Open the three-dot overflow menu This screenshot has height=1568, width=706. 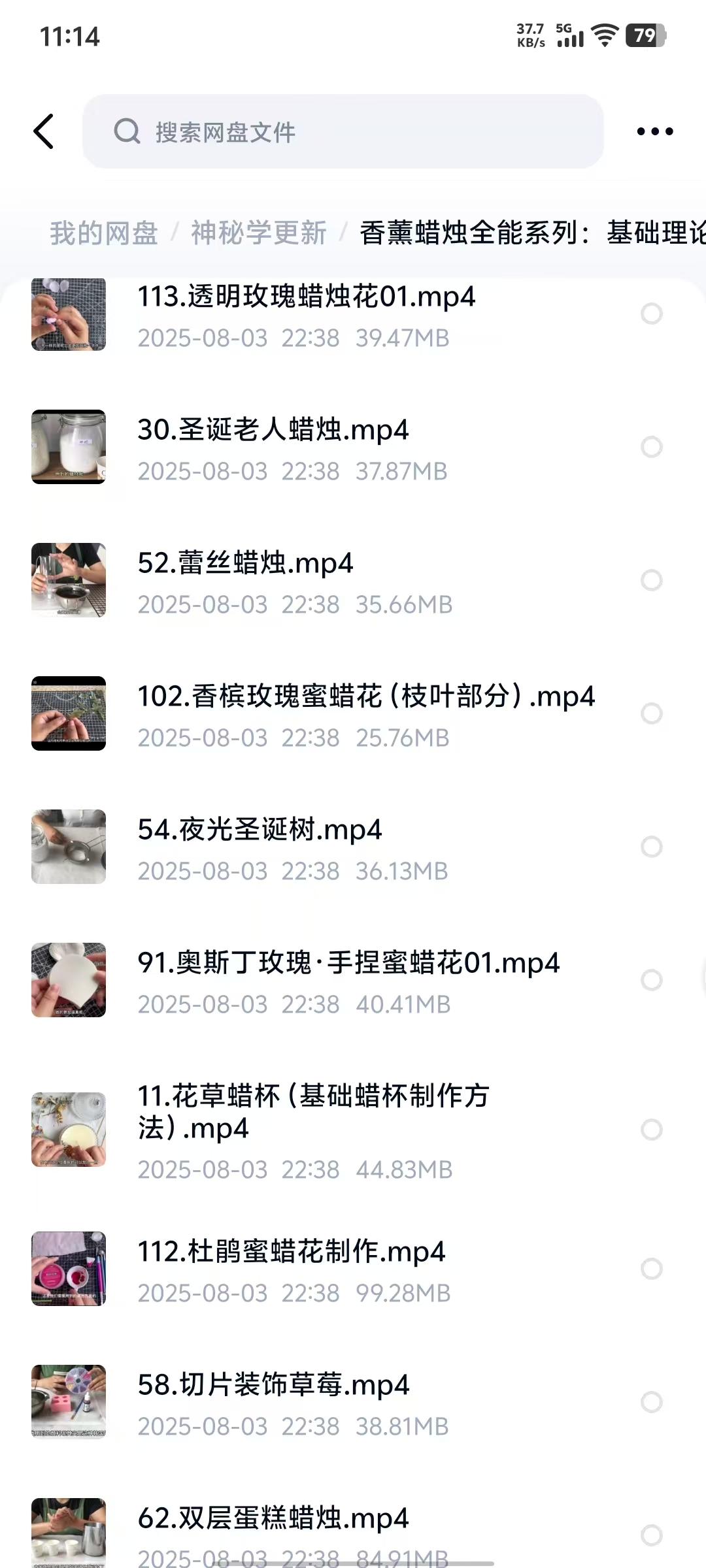(654, 131)
